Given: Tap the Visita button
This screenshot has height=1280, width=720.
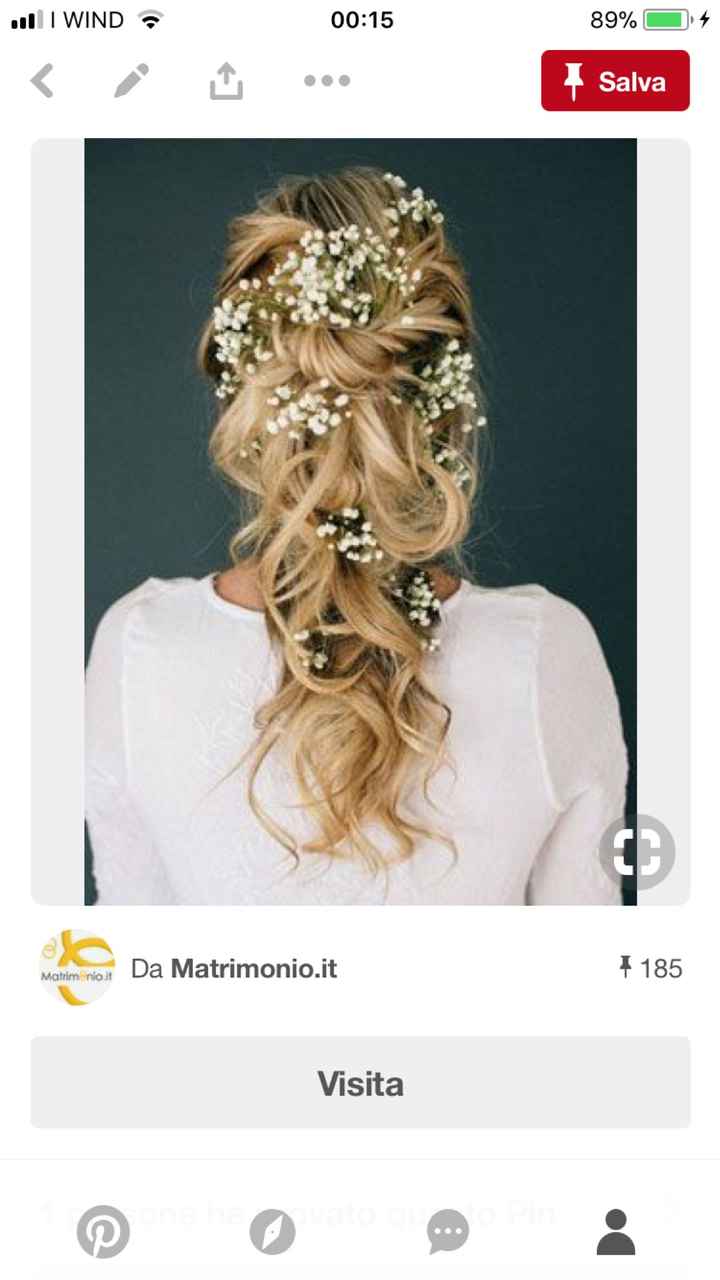Looking at the screenshot, I should pyautogui.click(x=360, y=1083).
